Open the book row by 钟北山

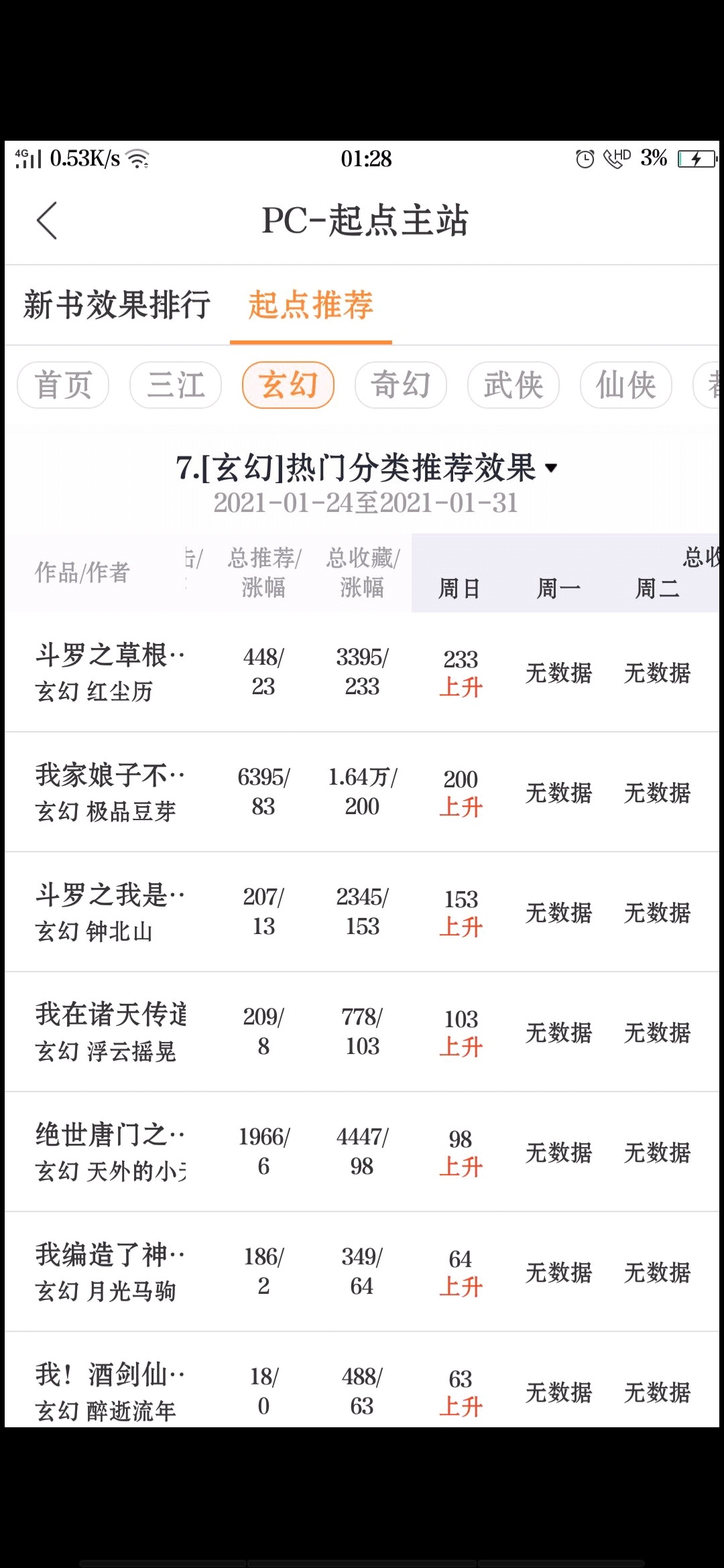[x=362, y=912]
